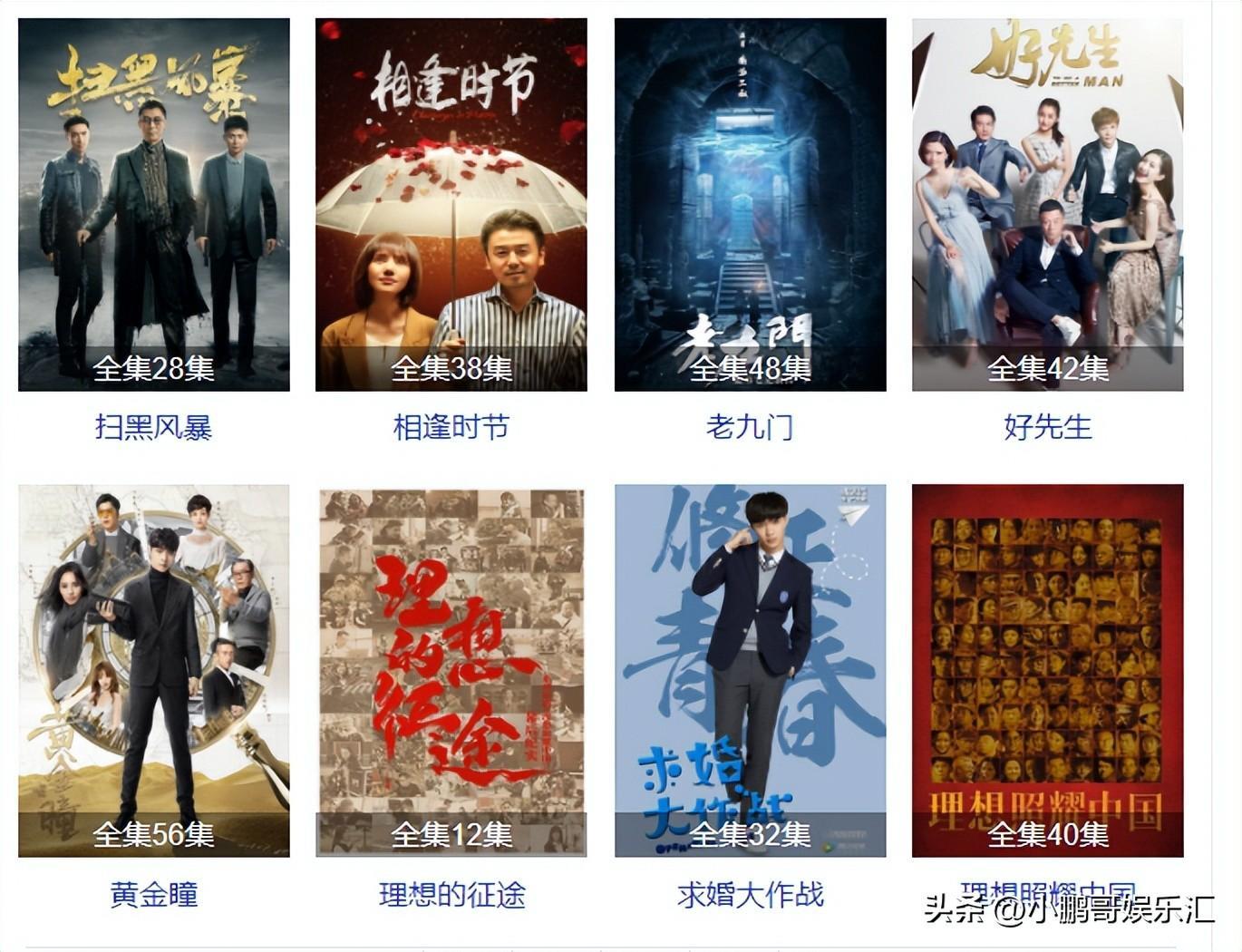Select the 老九门 poster with 48 episodes
This screenshot has width=1242, height=952.
pos(750,205)
